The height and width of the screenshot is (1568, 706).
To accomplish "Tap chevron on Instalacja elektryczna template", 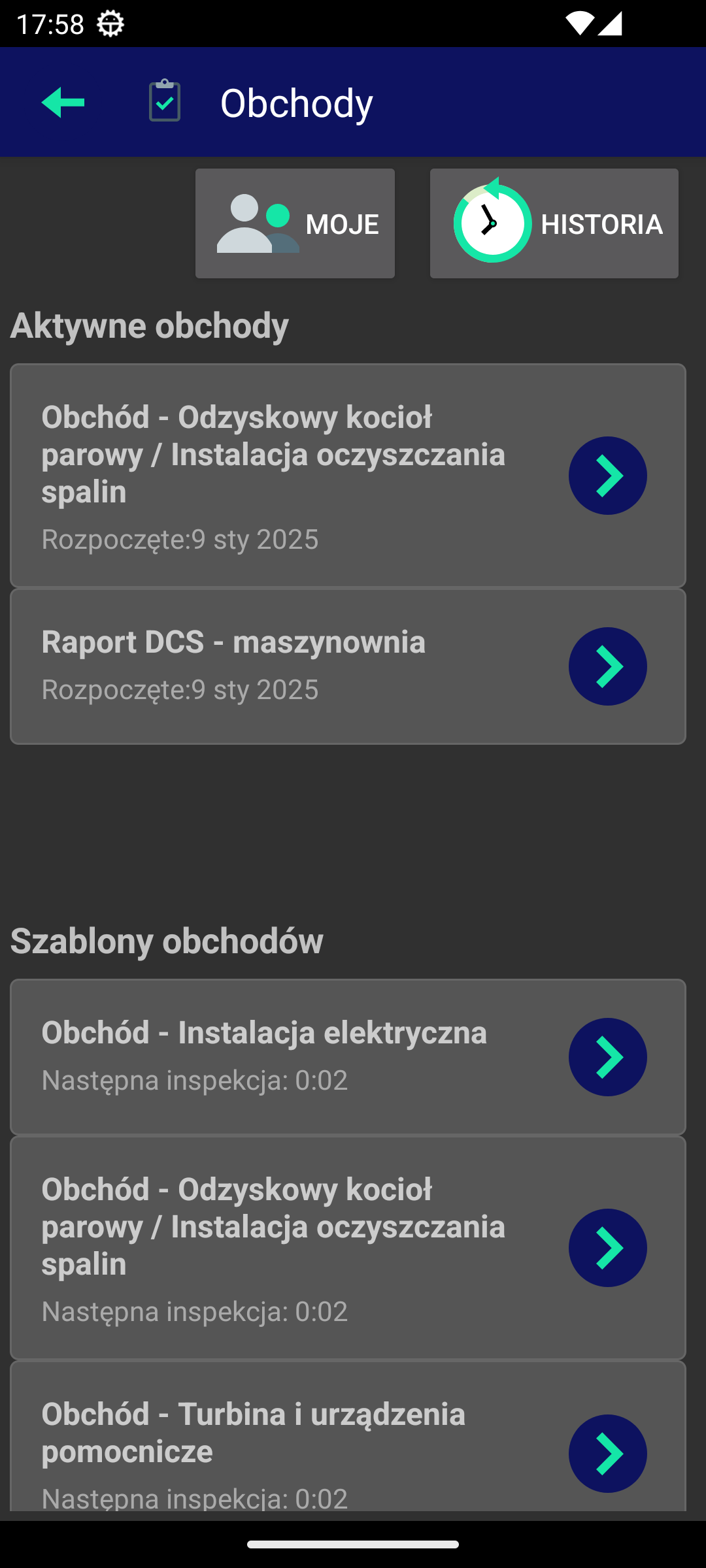I will [607, 1056].
